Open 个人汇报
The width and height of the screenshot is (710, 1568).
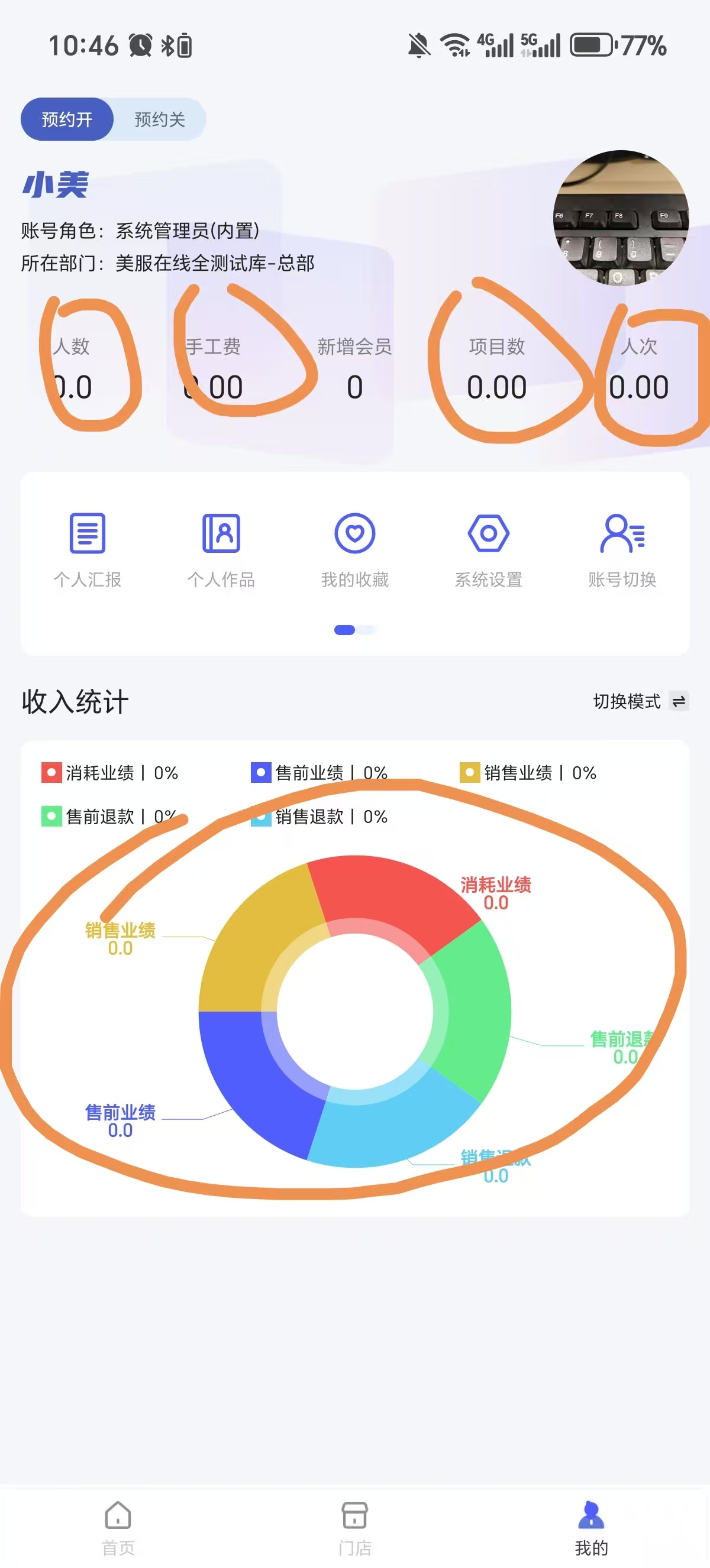(x=88, y=549)
